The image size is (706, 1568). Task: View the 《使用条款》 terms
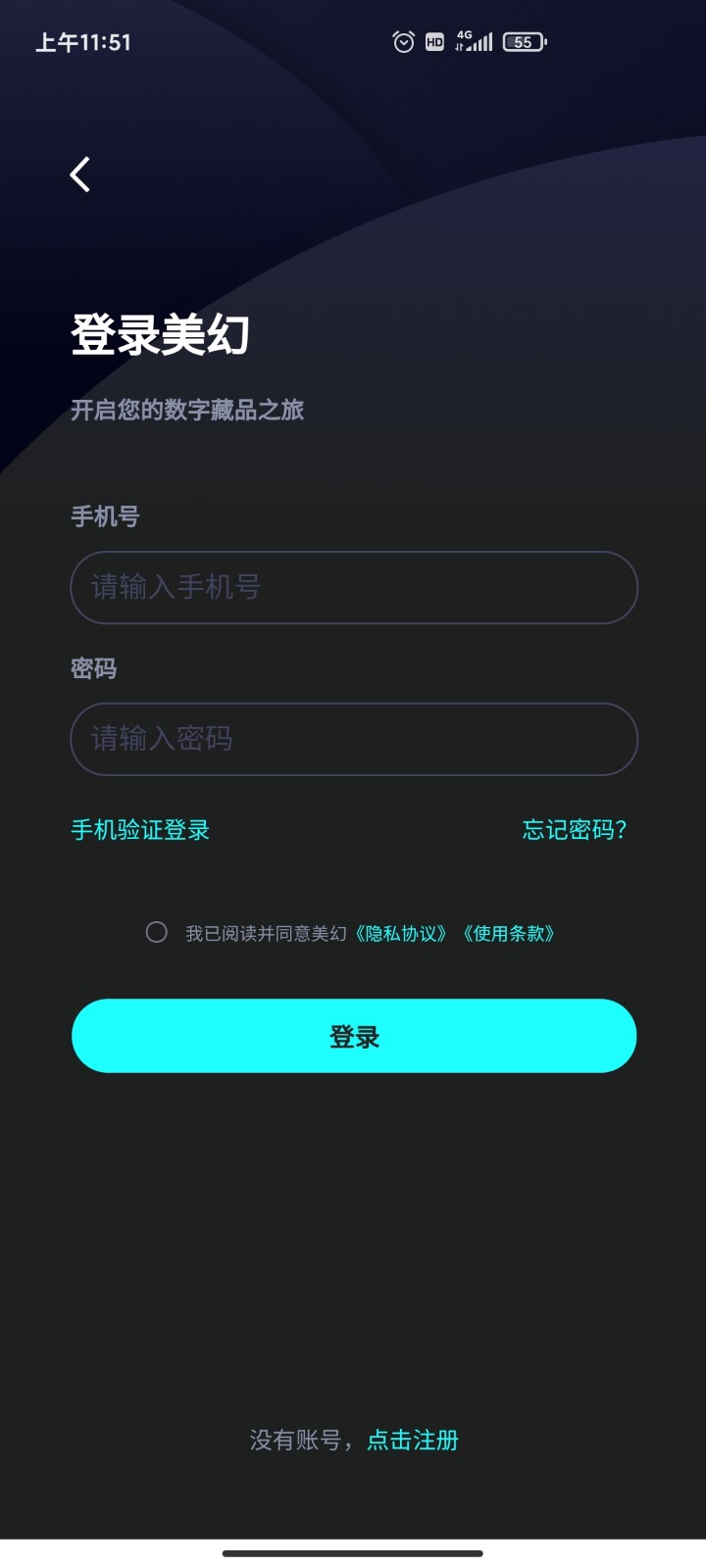point(509,934)
